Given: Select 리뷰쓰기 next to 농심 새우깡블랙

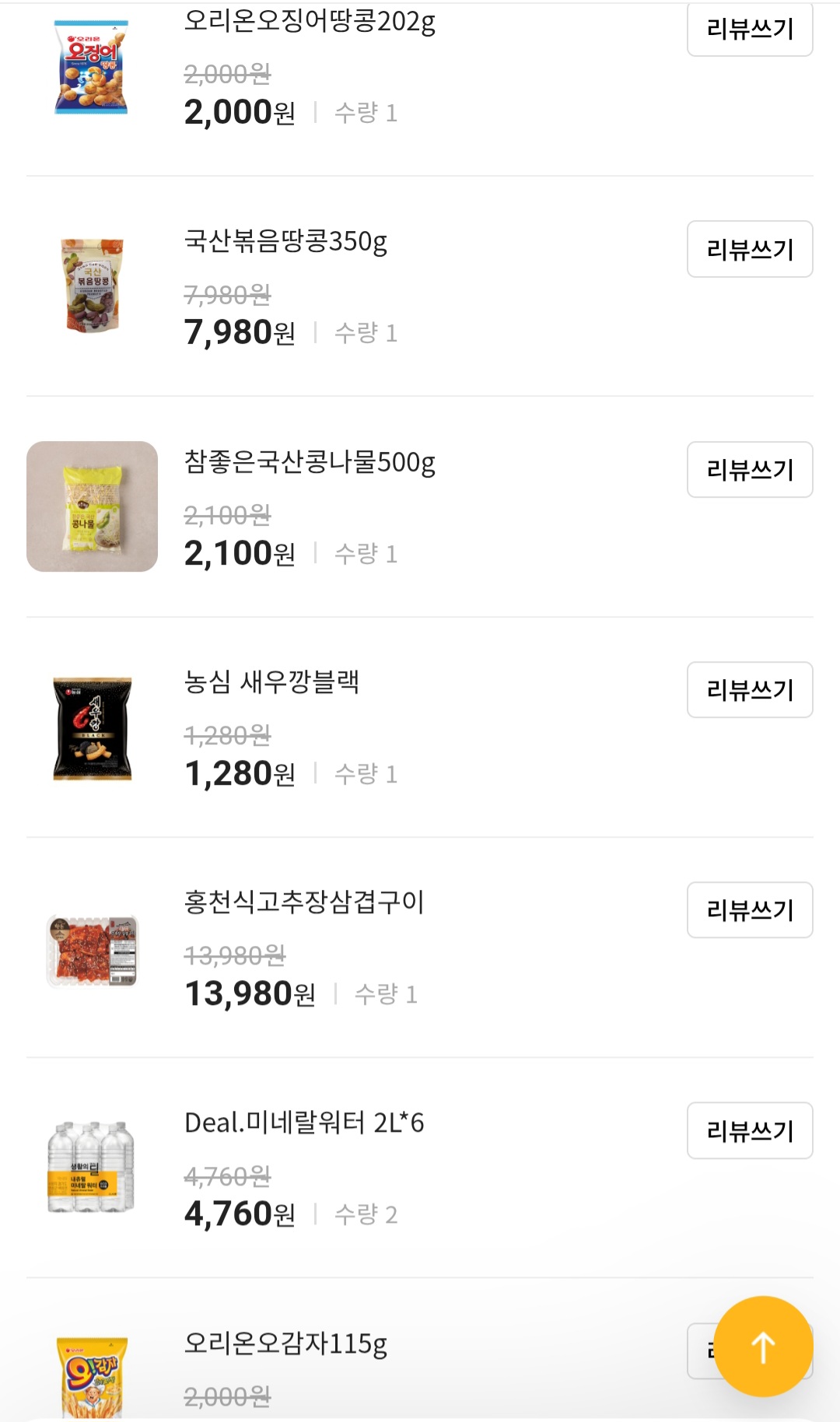Looking at the screenshot, I should coord(750,690).
